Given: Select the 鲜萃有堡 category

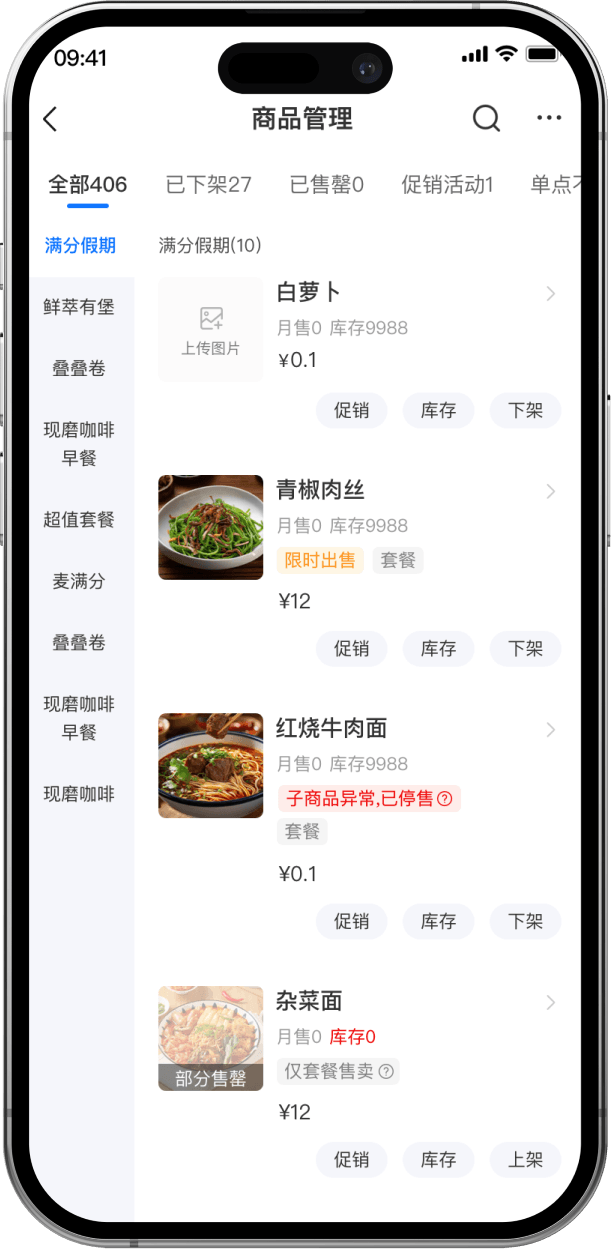Looking at the screenshot, I should [79, 307].
